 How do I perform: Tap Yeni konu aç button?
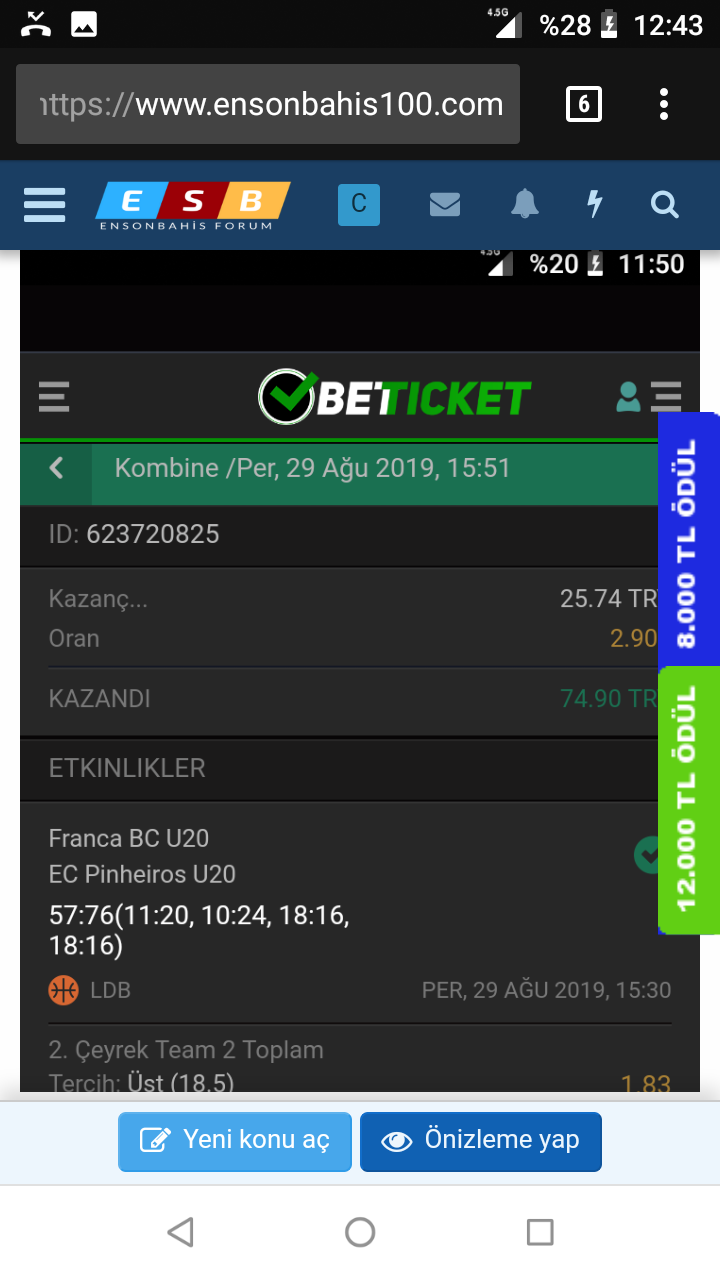235,1141
